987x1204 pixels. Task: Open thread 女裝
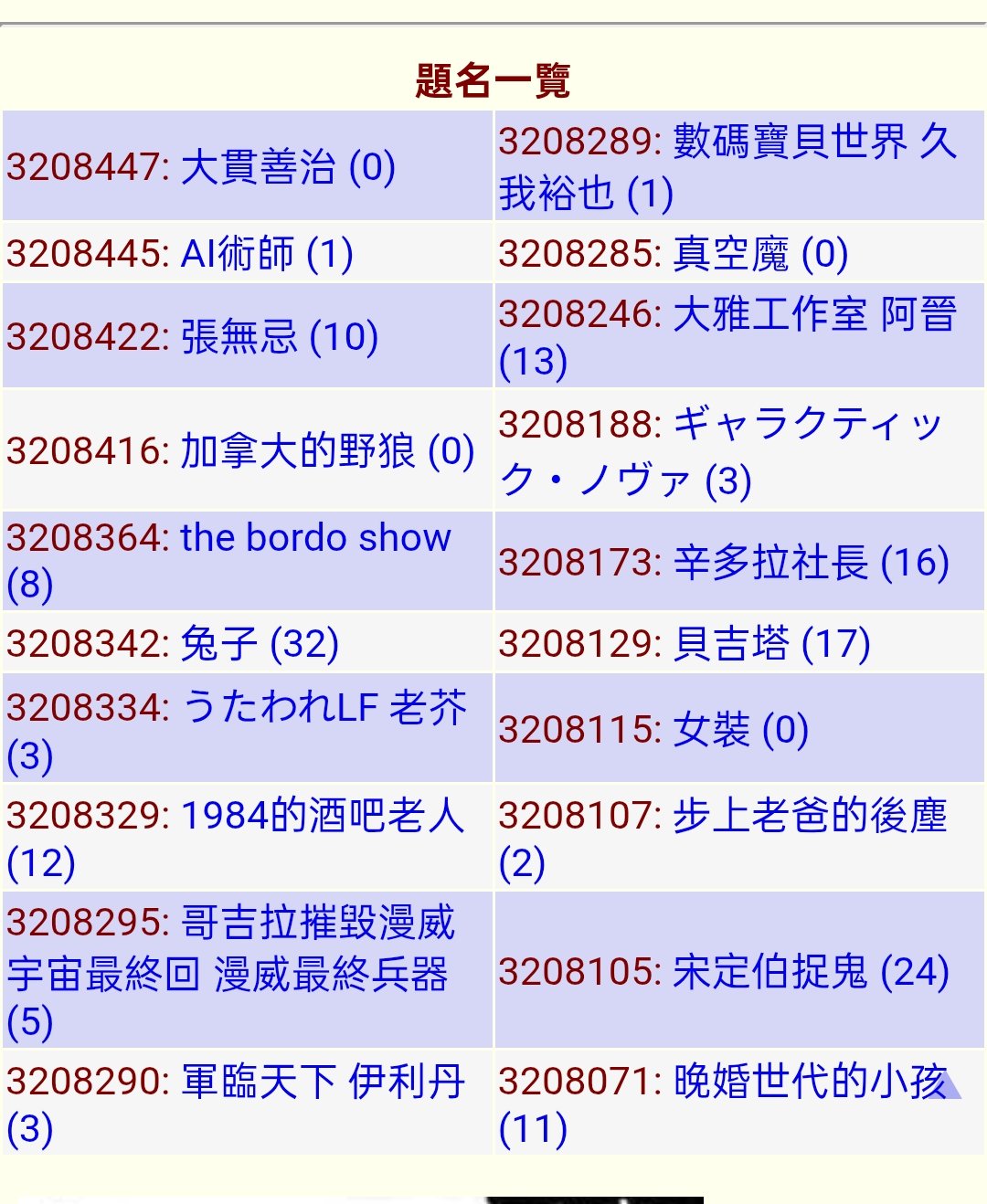pyautogui.click(x=712, y=730)
